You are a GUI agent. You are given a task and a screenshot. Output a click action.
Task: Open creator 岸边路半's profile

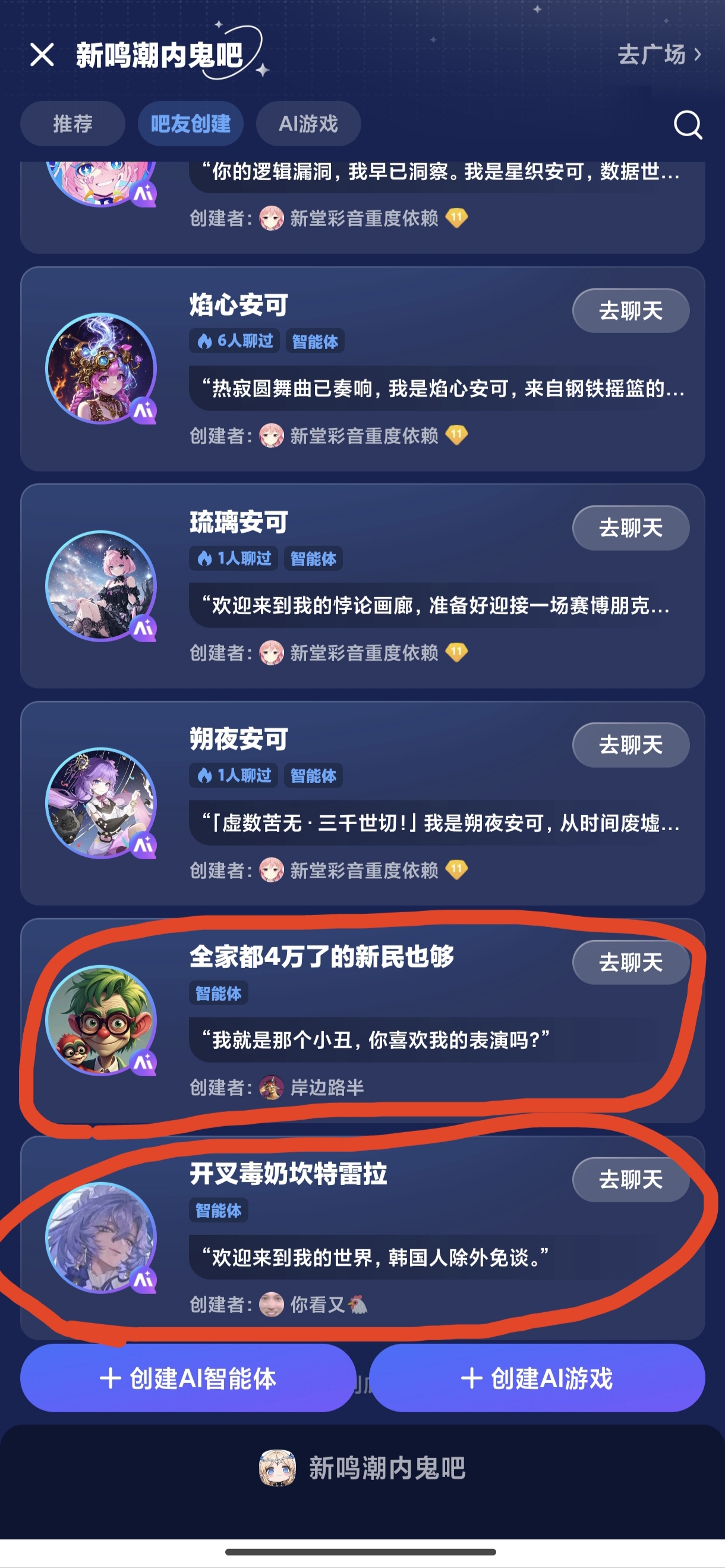pos(326,1087)
